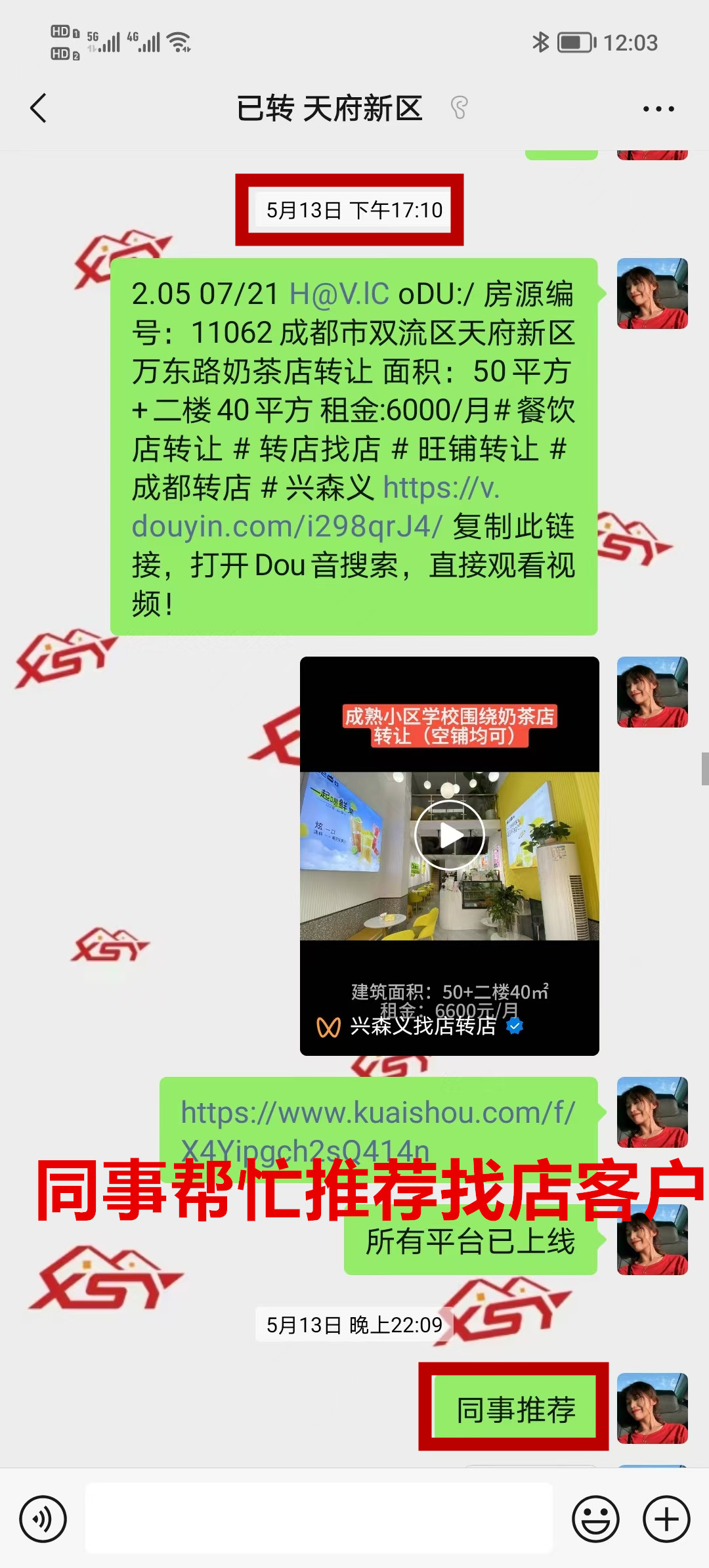Tap the avatar beside 同事推荐 message
The image size is (709, 1568).
pos(652,1408)
